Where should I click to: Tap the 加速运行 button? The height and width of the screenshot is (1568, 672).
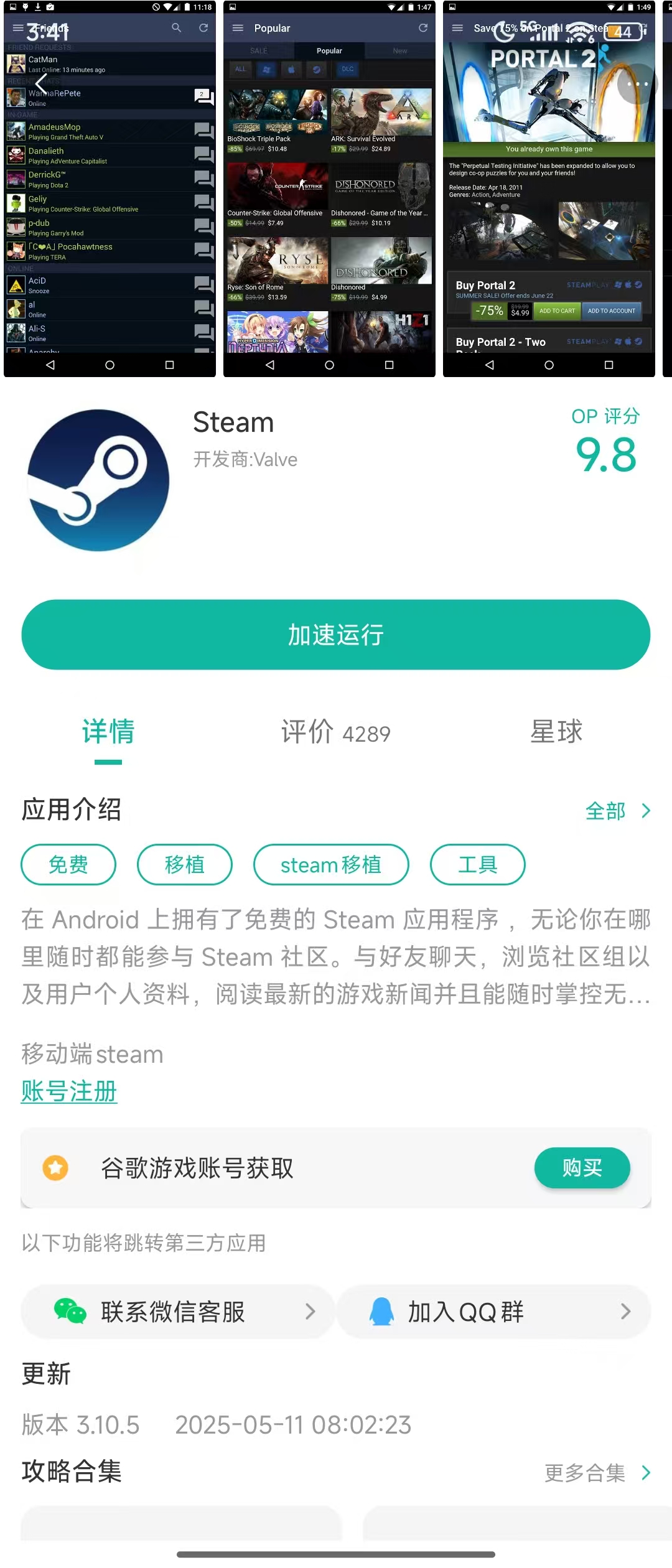click(336, 635)
